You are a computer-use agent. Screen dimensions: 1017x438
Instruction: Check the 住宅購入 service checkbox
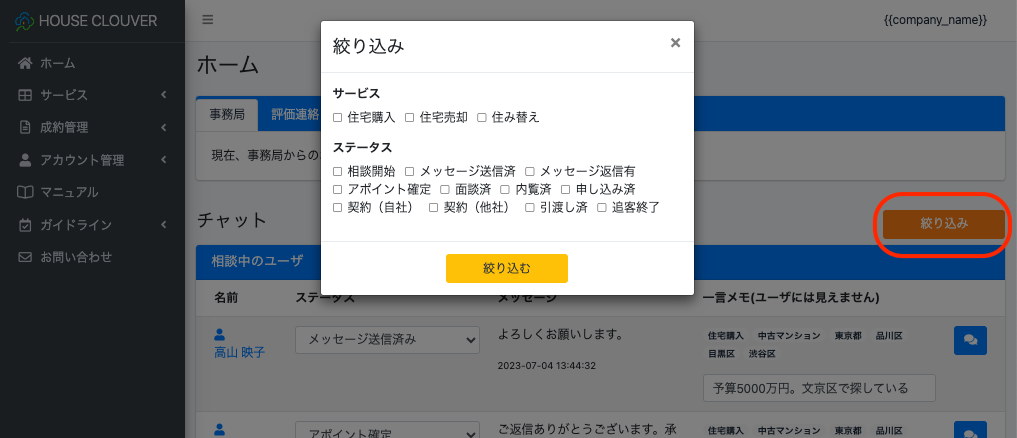pos(338,118)
